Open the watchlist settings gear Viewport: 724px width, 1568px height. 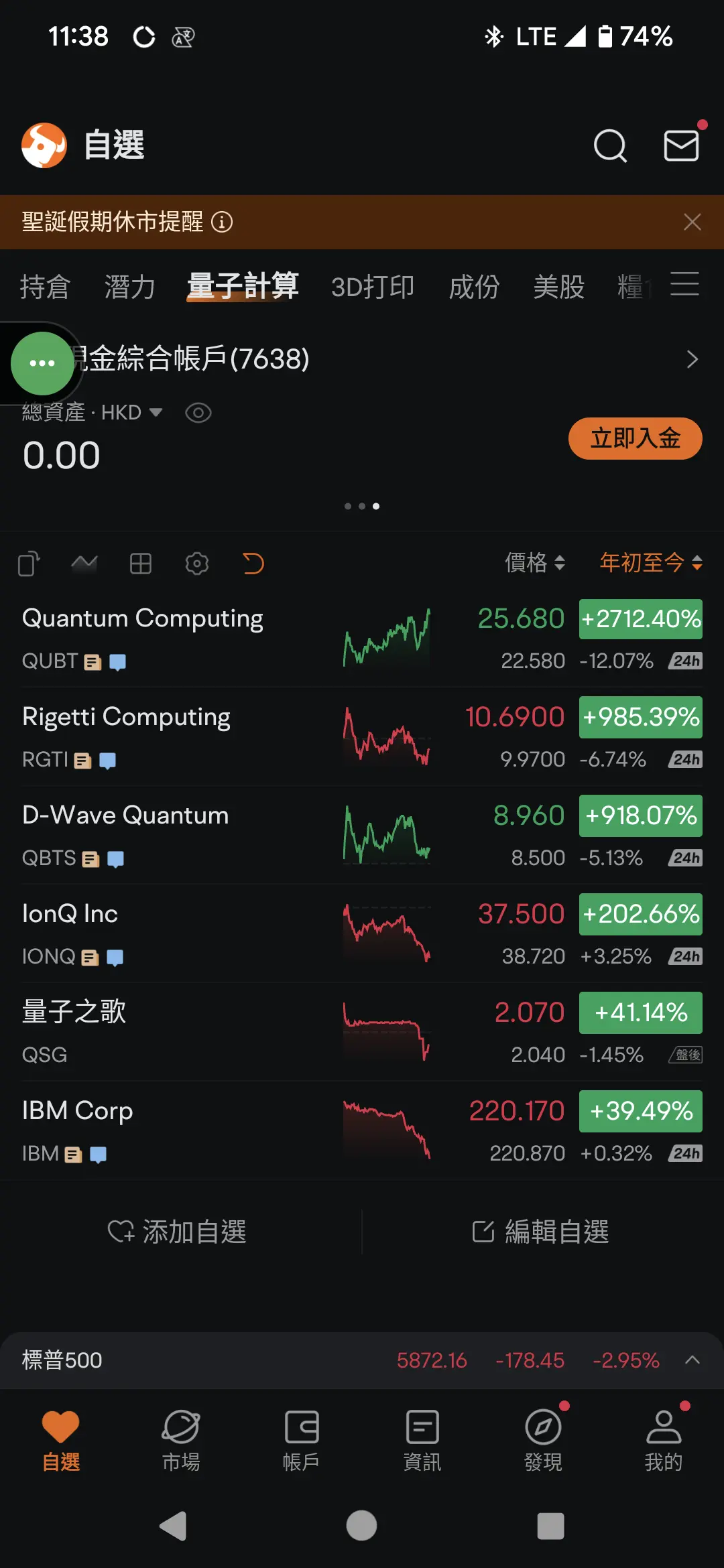pyautogui.click(x=197, y=564)
